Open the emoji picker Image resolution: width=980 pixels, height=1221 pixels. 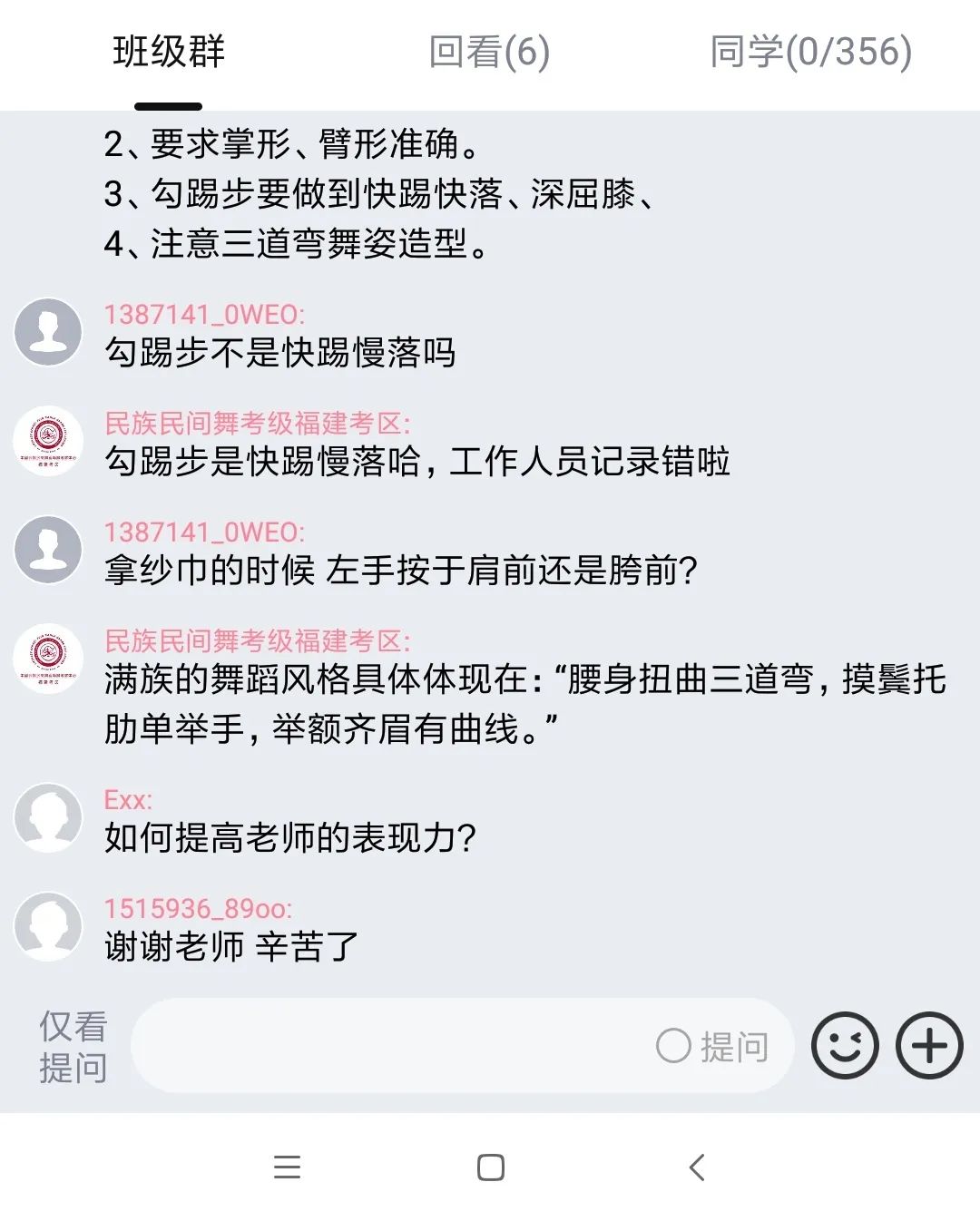845,1045
